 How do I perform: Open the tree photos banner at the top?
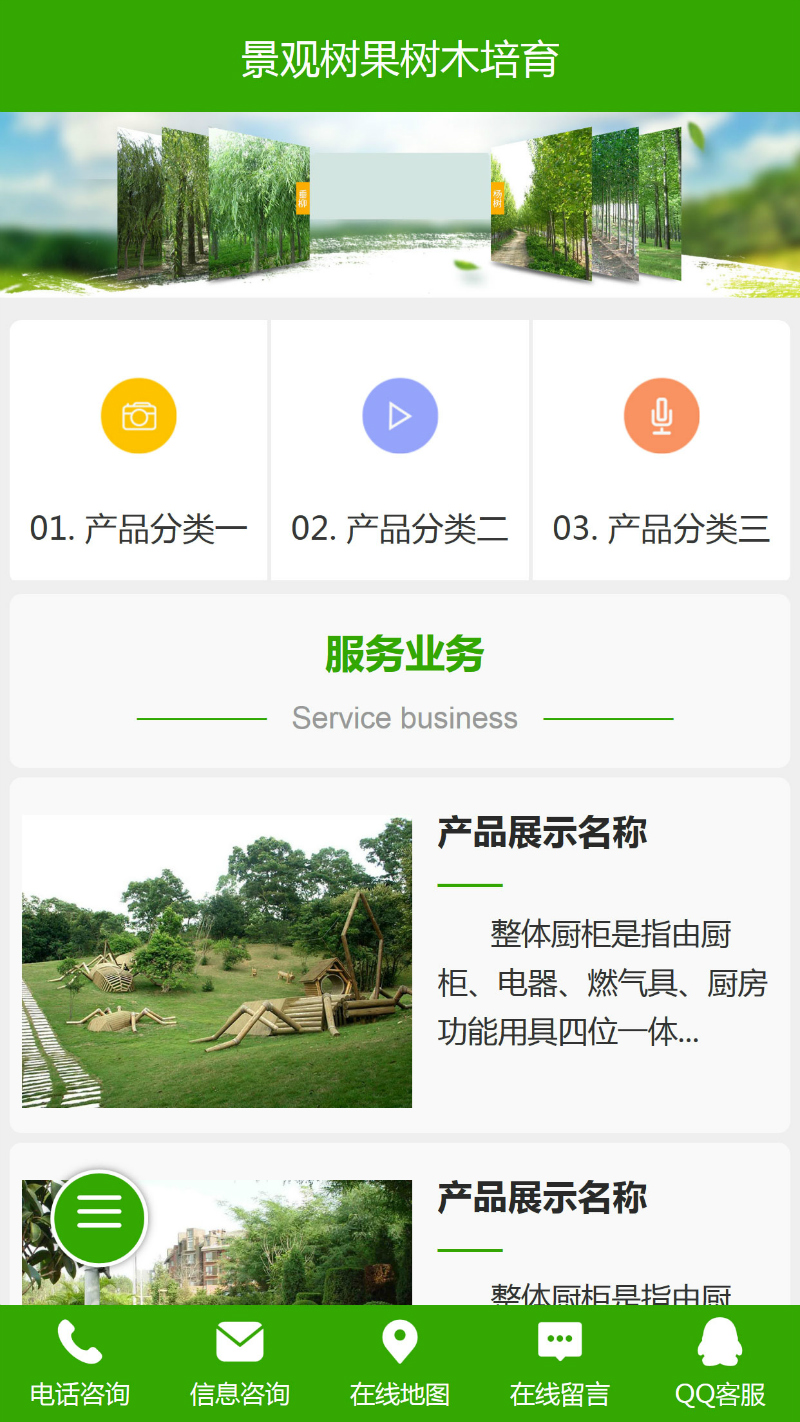tap(400, 205)
